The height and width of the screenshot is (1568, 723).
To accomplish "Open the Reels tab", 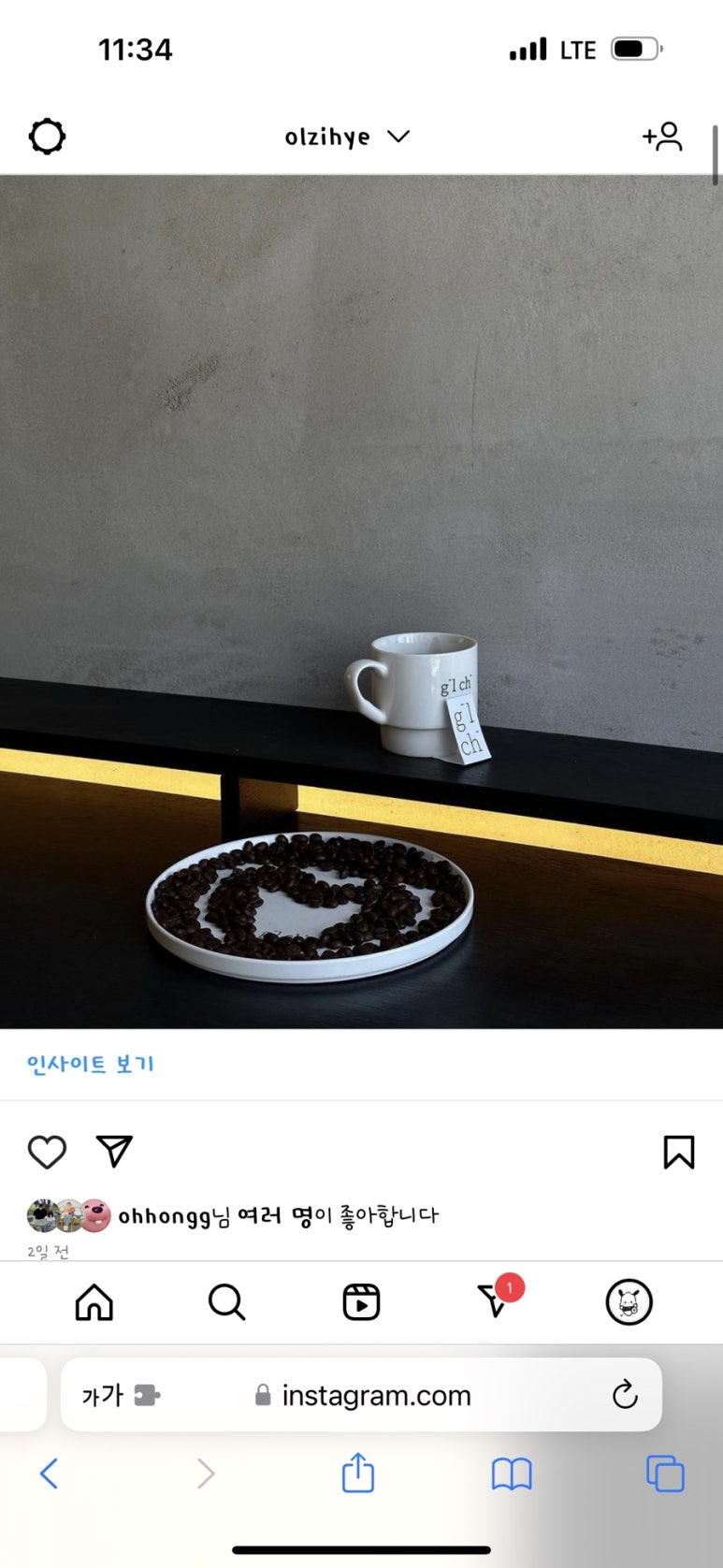I will [361, 1301].
